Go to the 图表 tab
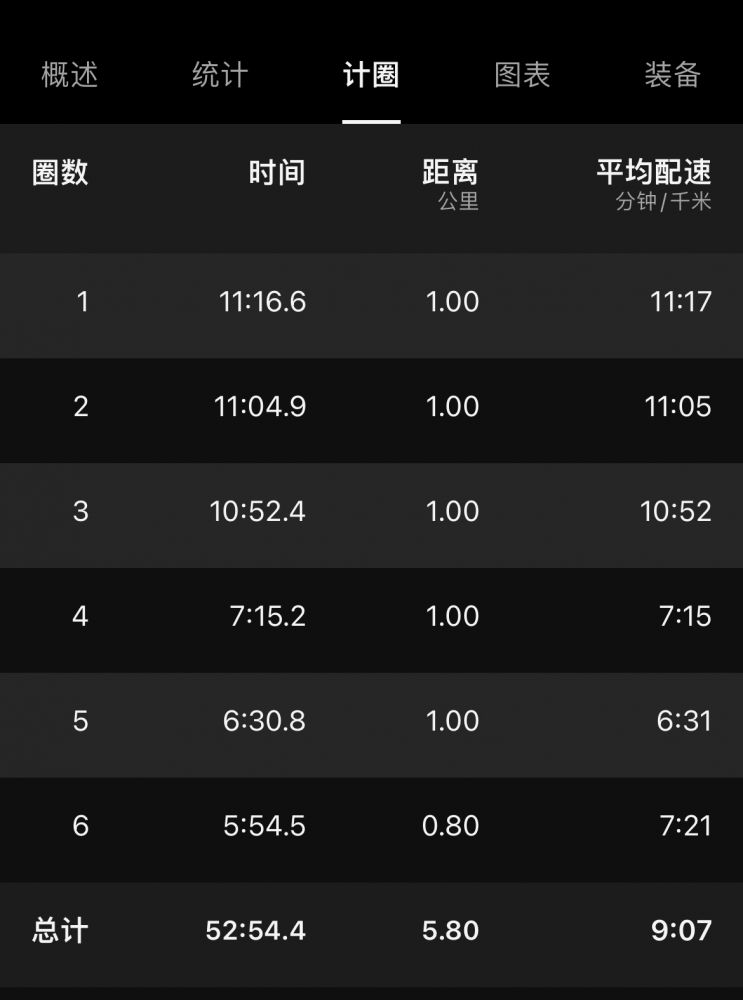This screenshot has width=743, height=1000. pos(522,75)
